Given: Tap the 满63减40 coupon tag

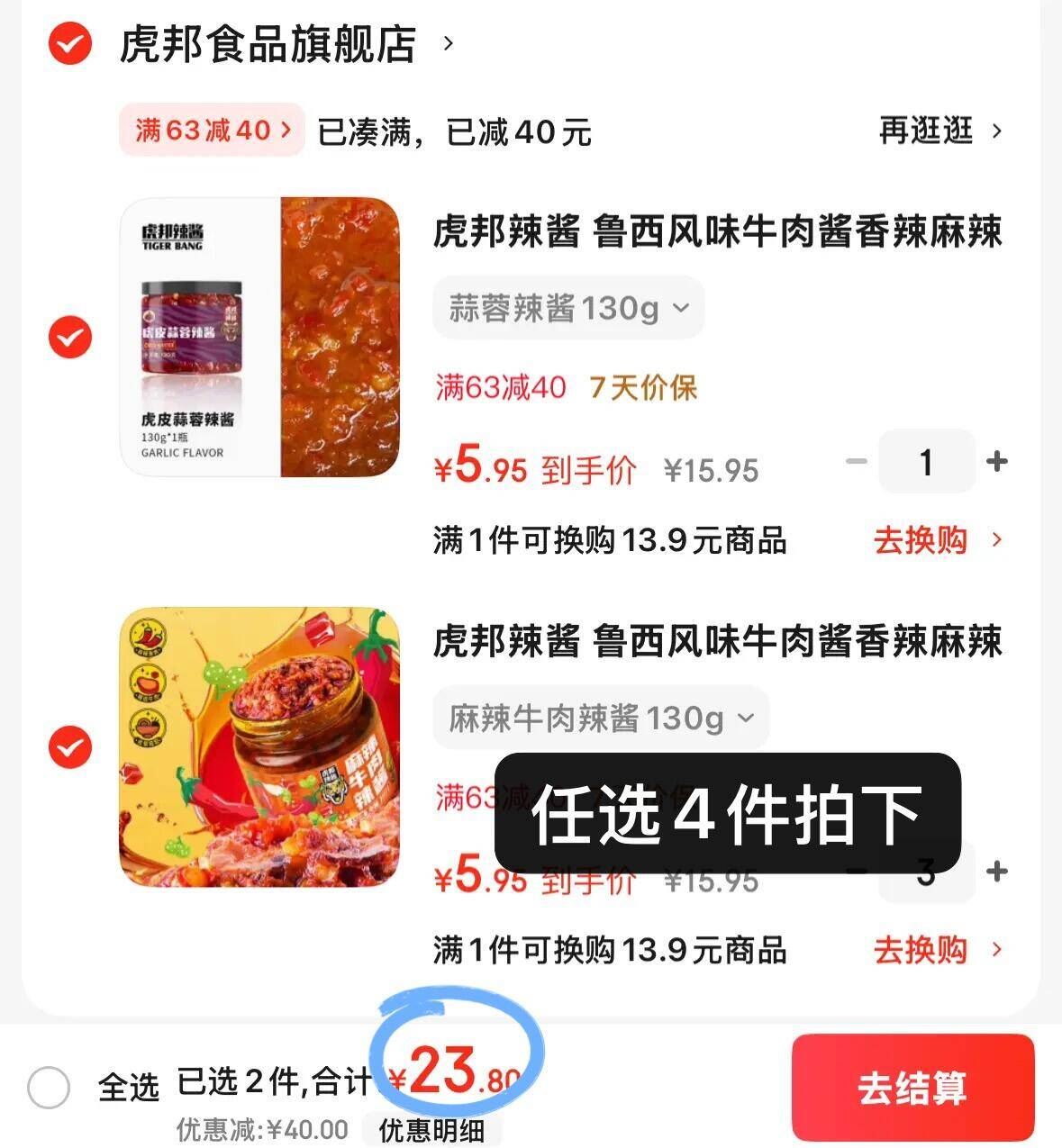Looking at the screenshot, I should [209, 131].
